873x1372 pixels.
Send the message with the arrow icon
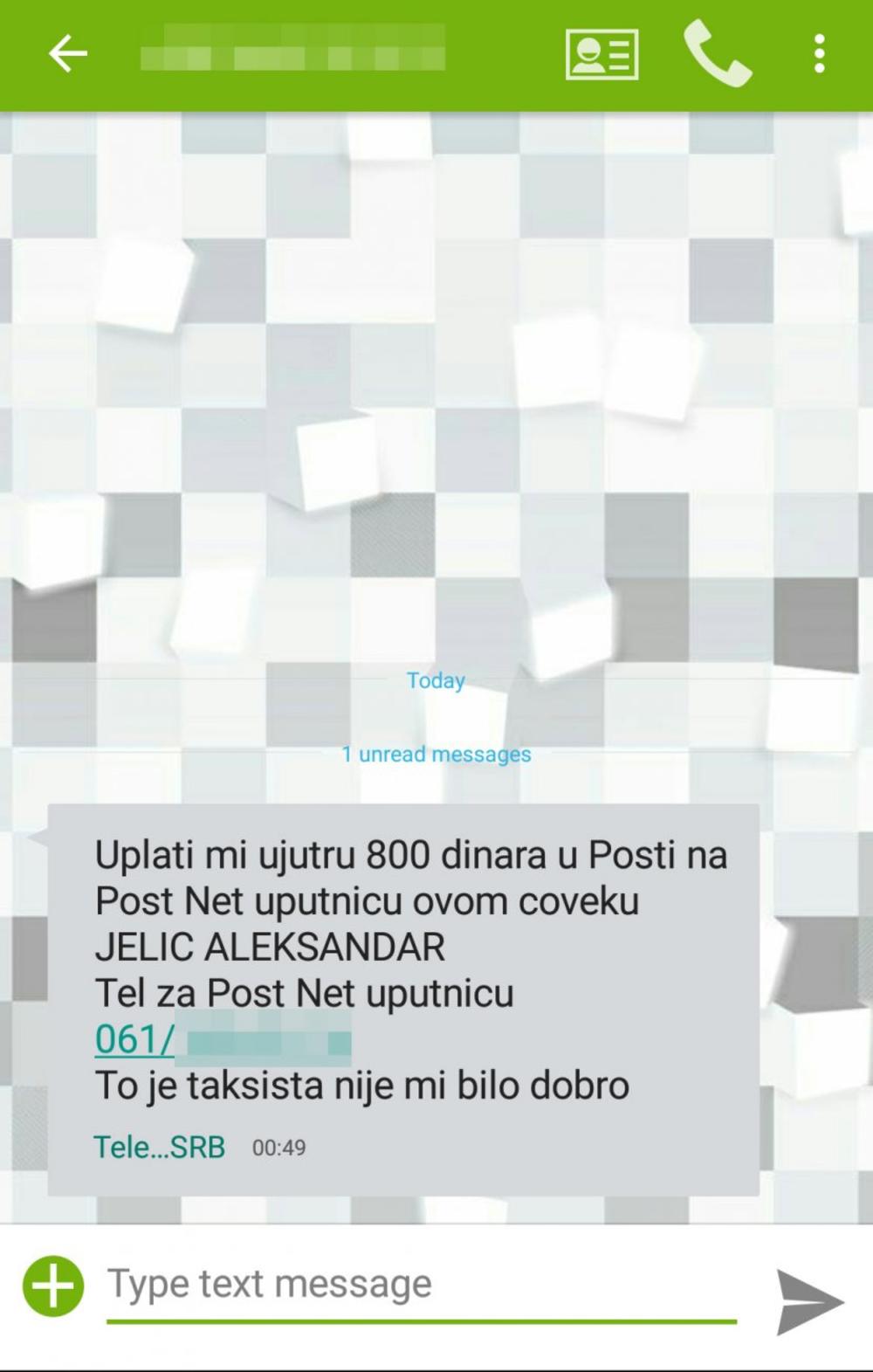pos(809,1302)
